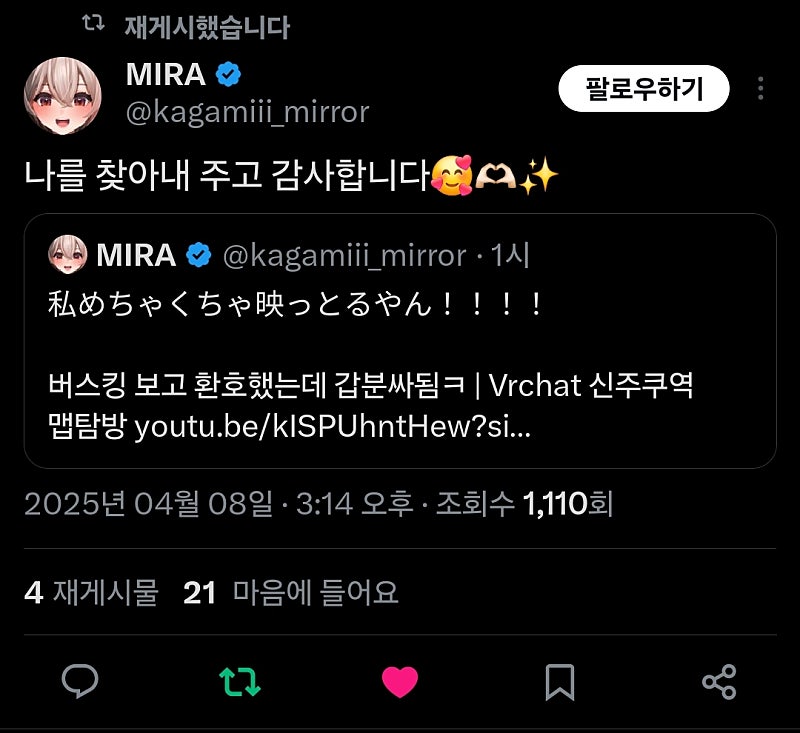Tap the 팔로우하기 follow button

(x=644, y=90)
